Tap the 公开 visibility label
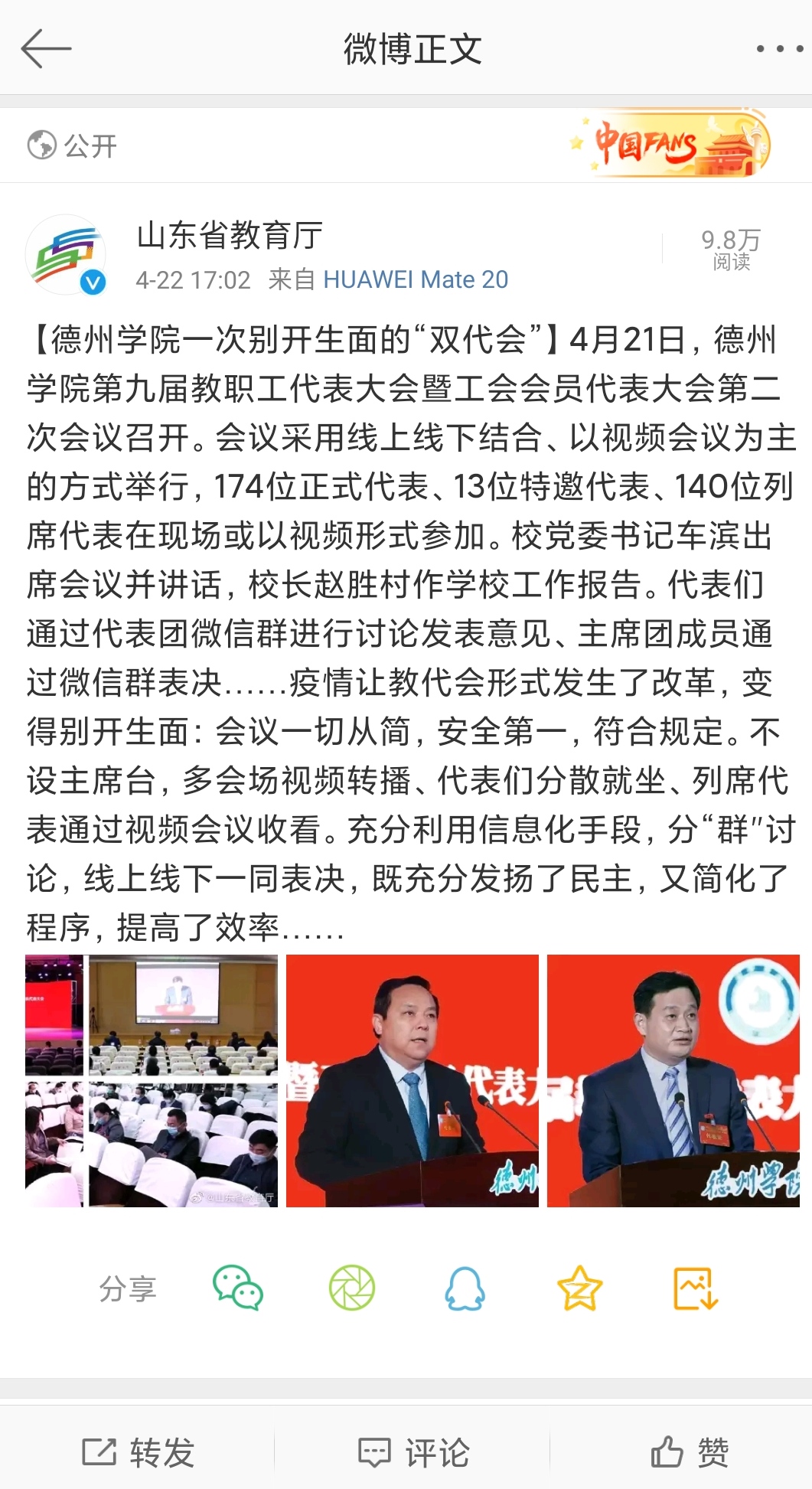812x1489 pixels. point(73,145)
